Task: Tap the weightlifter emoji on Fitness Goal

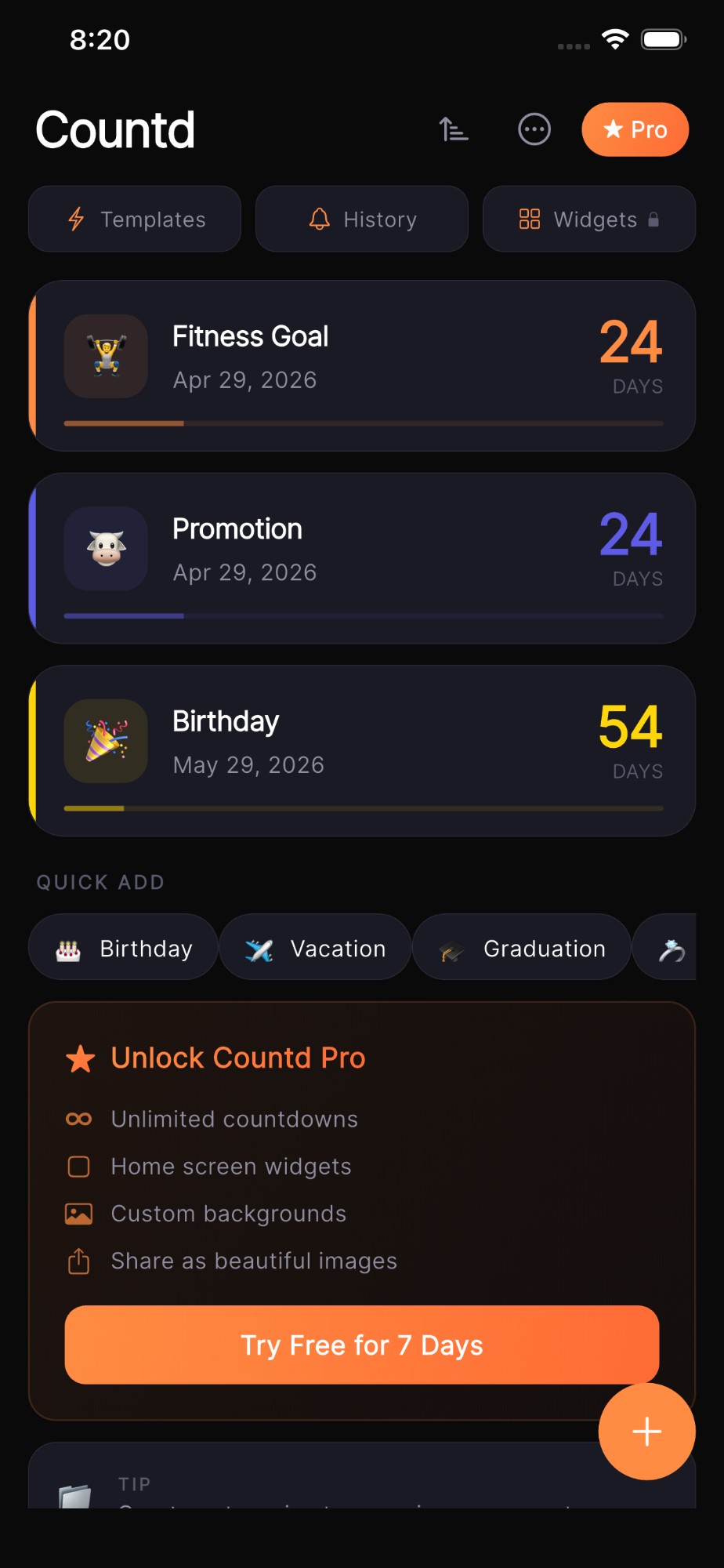Action: [105, 356]
